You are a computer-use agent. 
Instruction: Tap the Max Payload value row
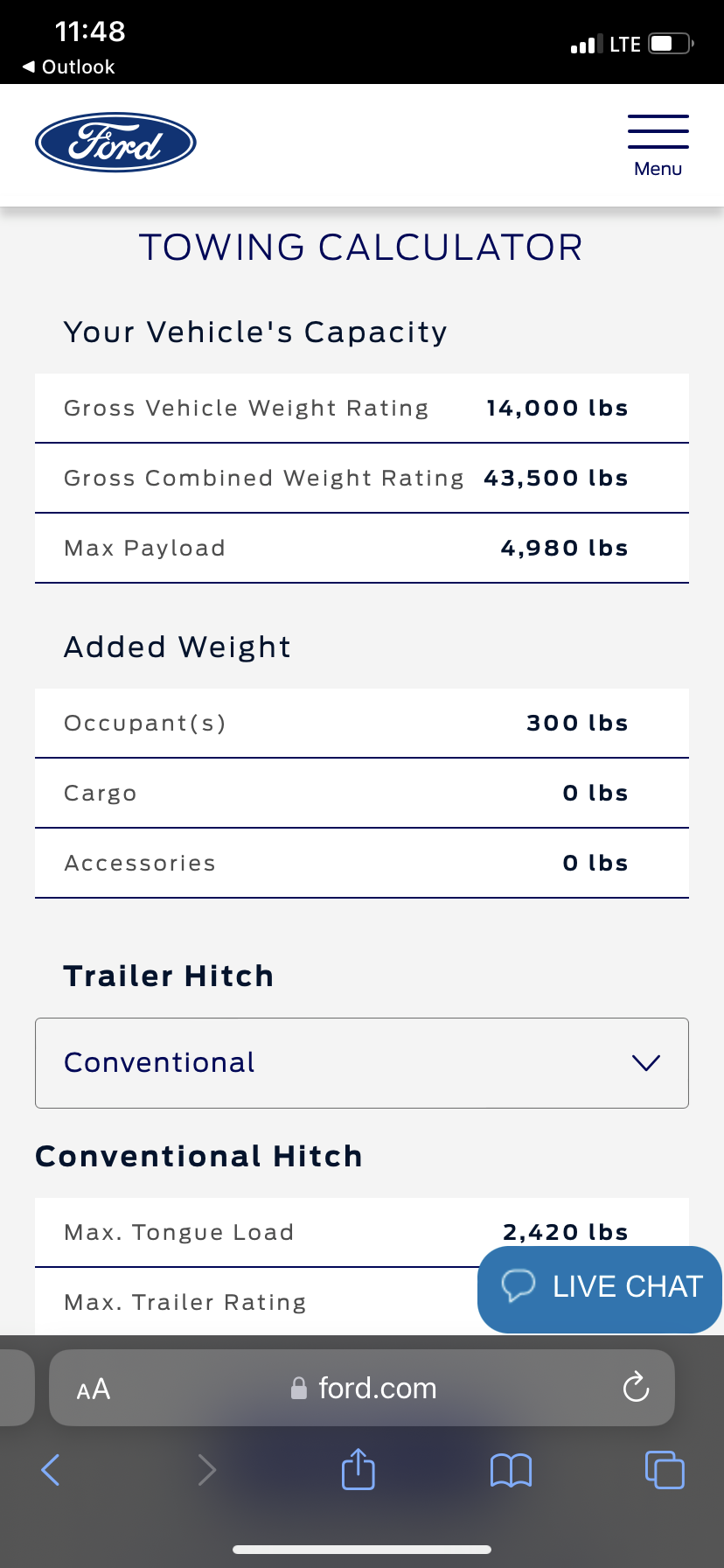click(x=362, y=548)
